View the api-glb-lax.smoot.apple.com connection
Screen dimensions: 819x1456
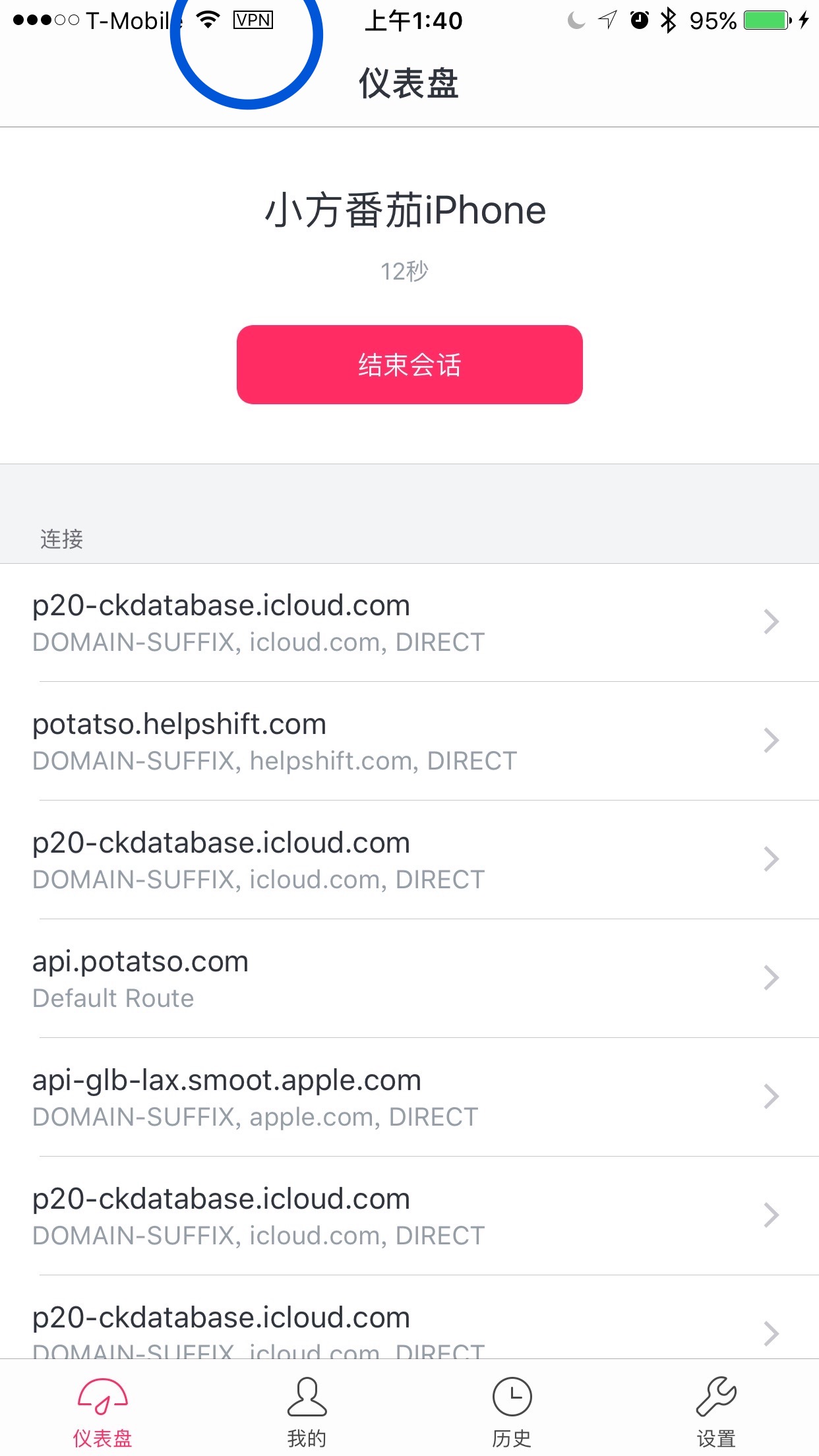(409, 1097)
